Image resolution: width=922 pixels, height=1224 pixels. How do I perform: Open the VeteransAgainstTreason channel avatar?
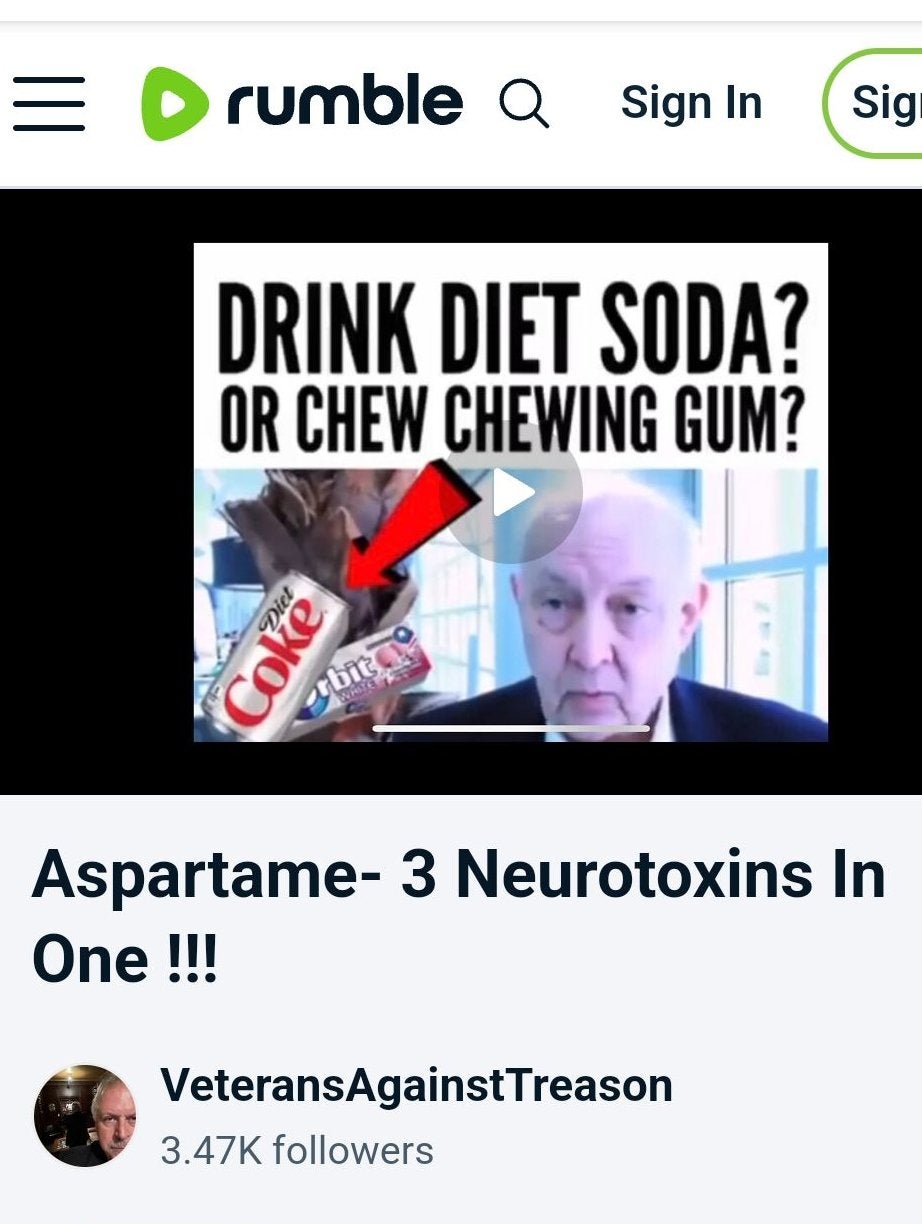point(85,1116)
